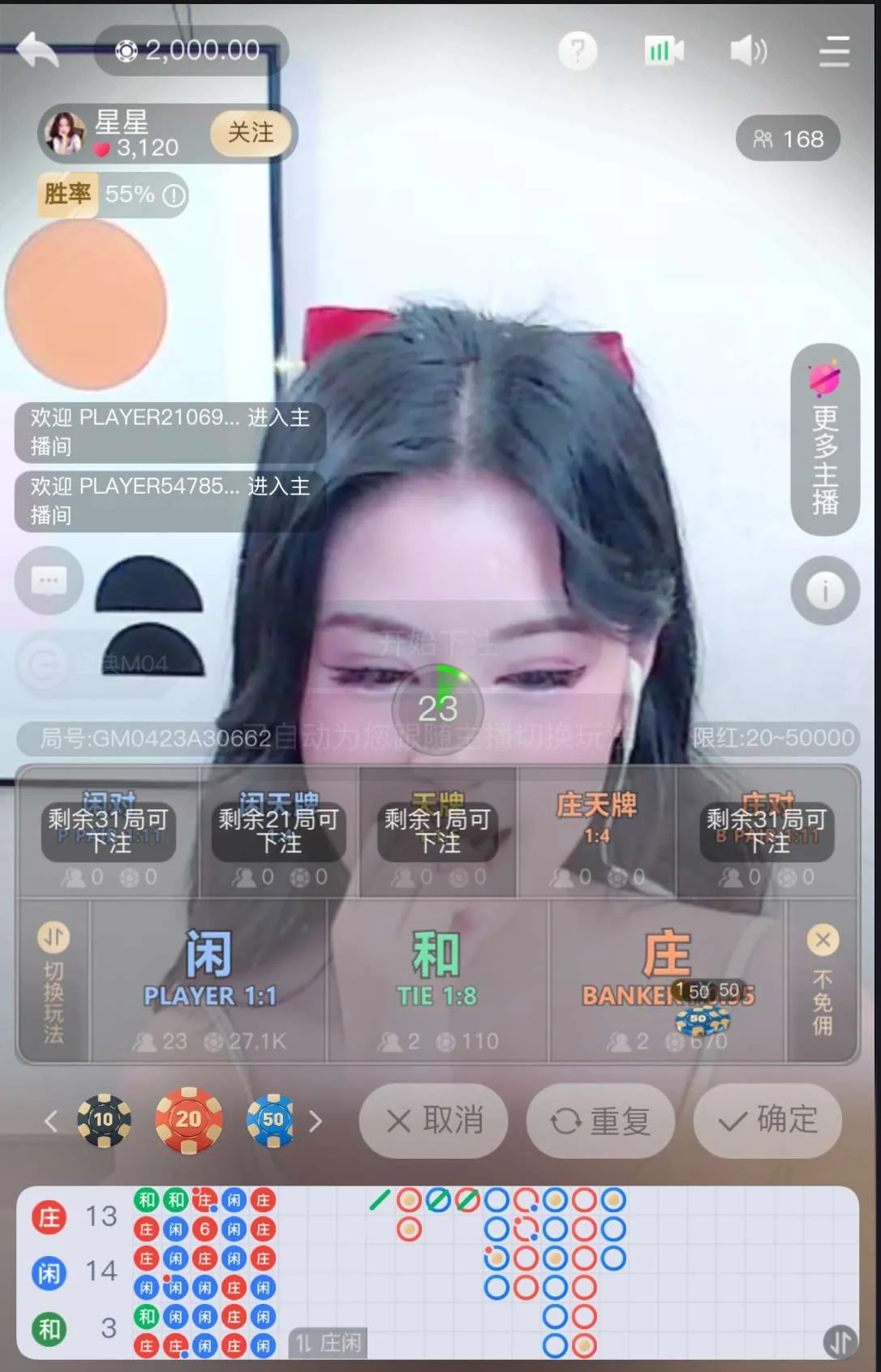Viewport: 881px width, 1372px height.
Task: Mute the sound with speaker icon
Action: (748, 51)
